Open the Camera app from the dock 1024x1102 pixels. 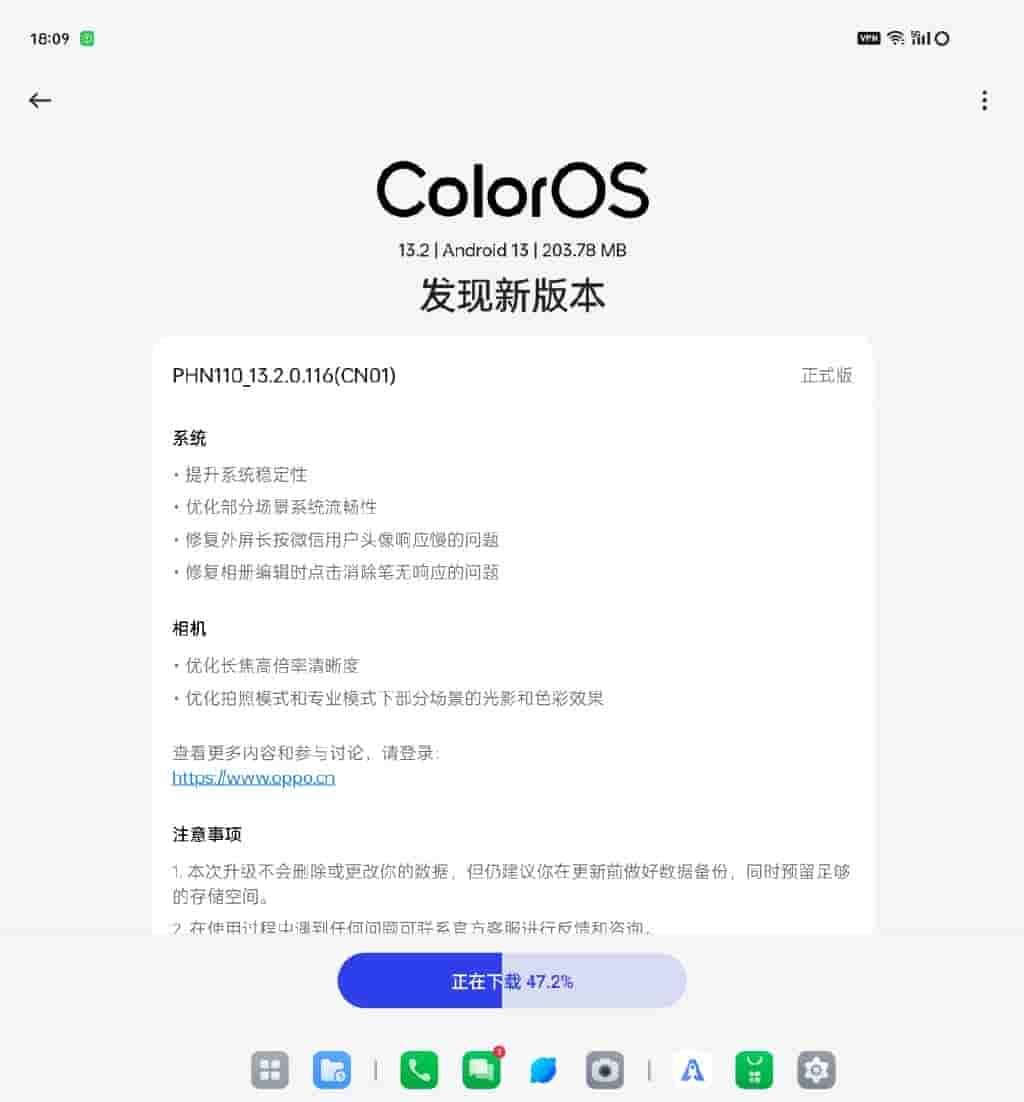(605, 1070)
